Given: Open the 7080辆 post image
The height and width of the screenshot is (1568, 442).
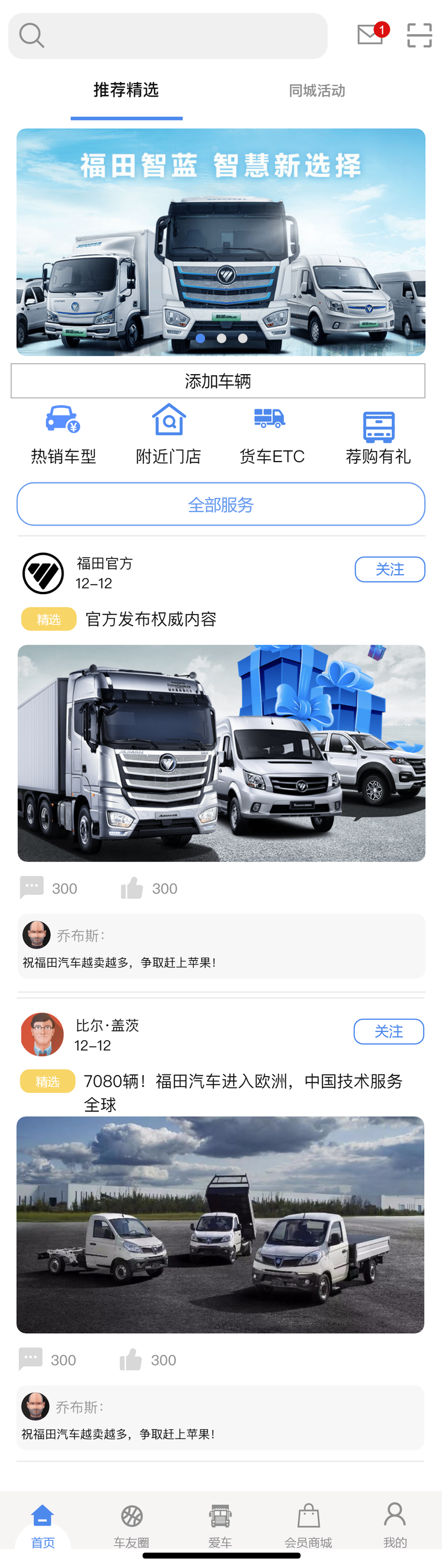Looking at the screenshot, I should (220, 1224).
